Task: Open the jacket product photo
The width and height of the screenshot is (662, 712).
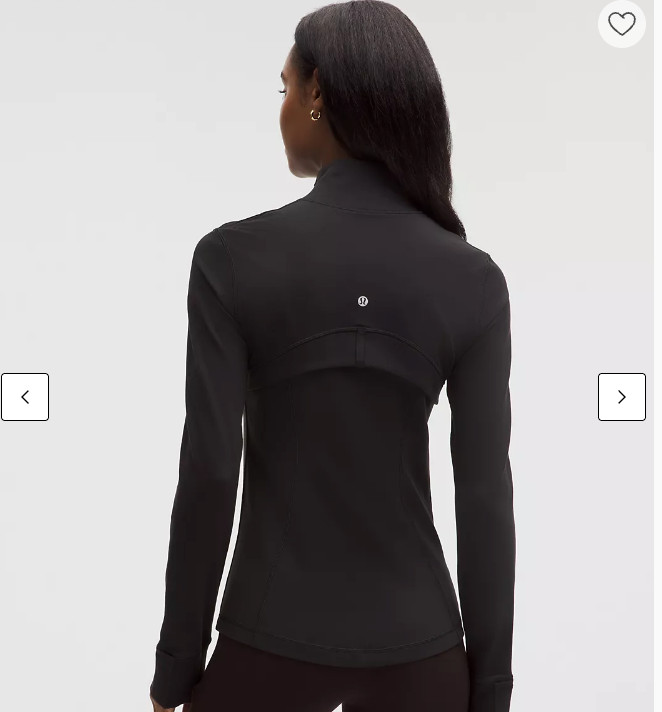Action: pyautogui.click(x=330, y=420)
